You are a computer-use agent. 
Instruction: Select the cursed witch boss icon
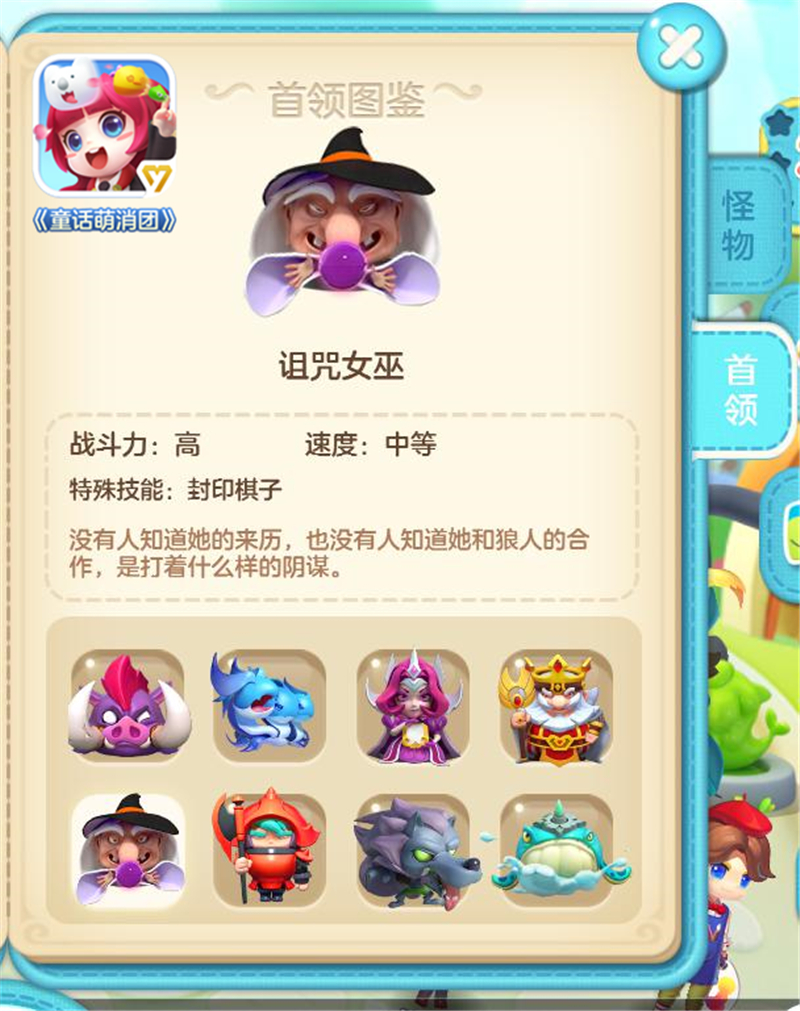coord(128,850)
